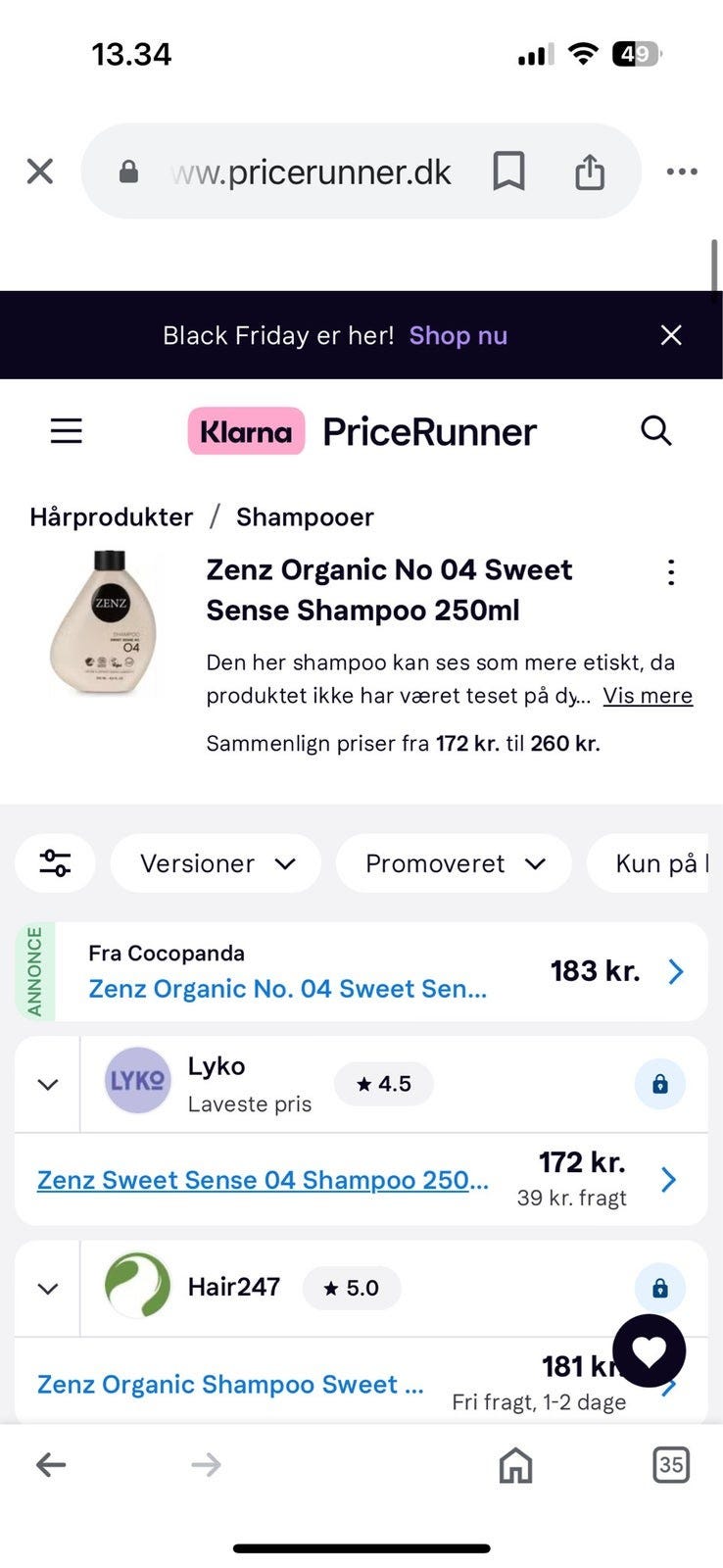Search PriceRunner with the magnifier icon
Screen dimensions: 723x1568
[655, 431]
